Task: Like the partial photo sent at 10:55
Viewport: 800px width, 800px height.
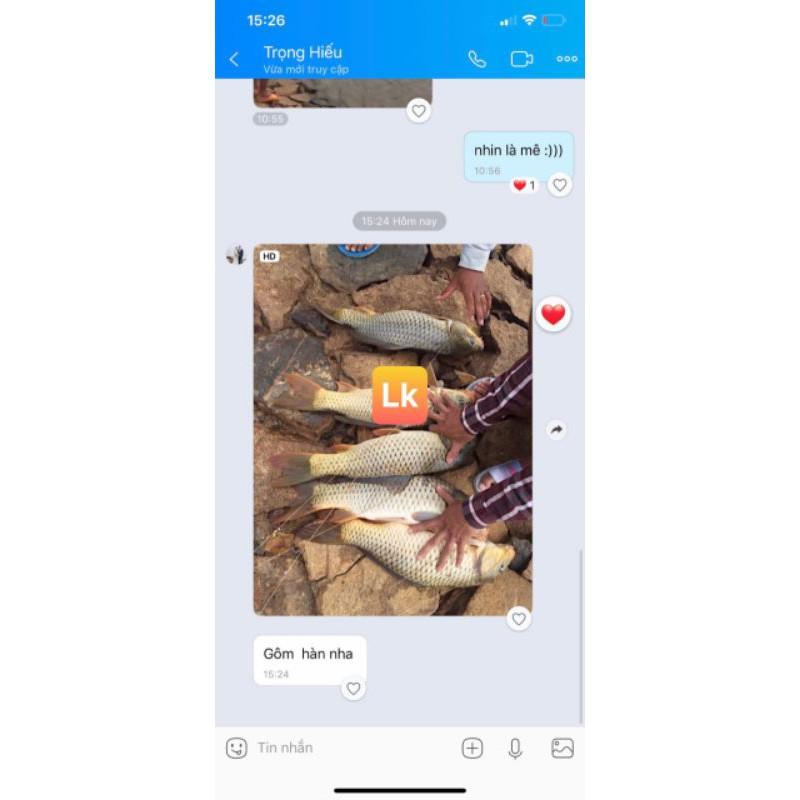Action: [x=418, y=111]
